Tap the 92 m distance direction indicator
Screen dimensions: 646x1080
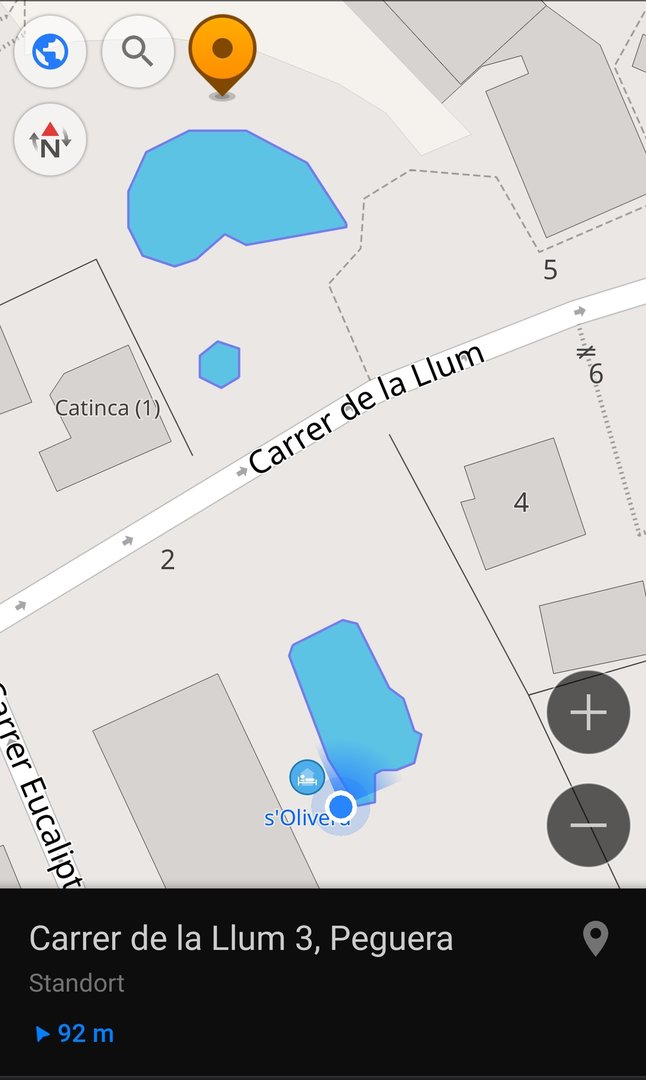pyautogui.click(x=76, y=1033)
